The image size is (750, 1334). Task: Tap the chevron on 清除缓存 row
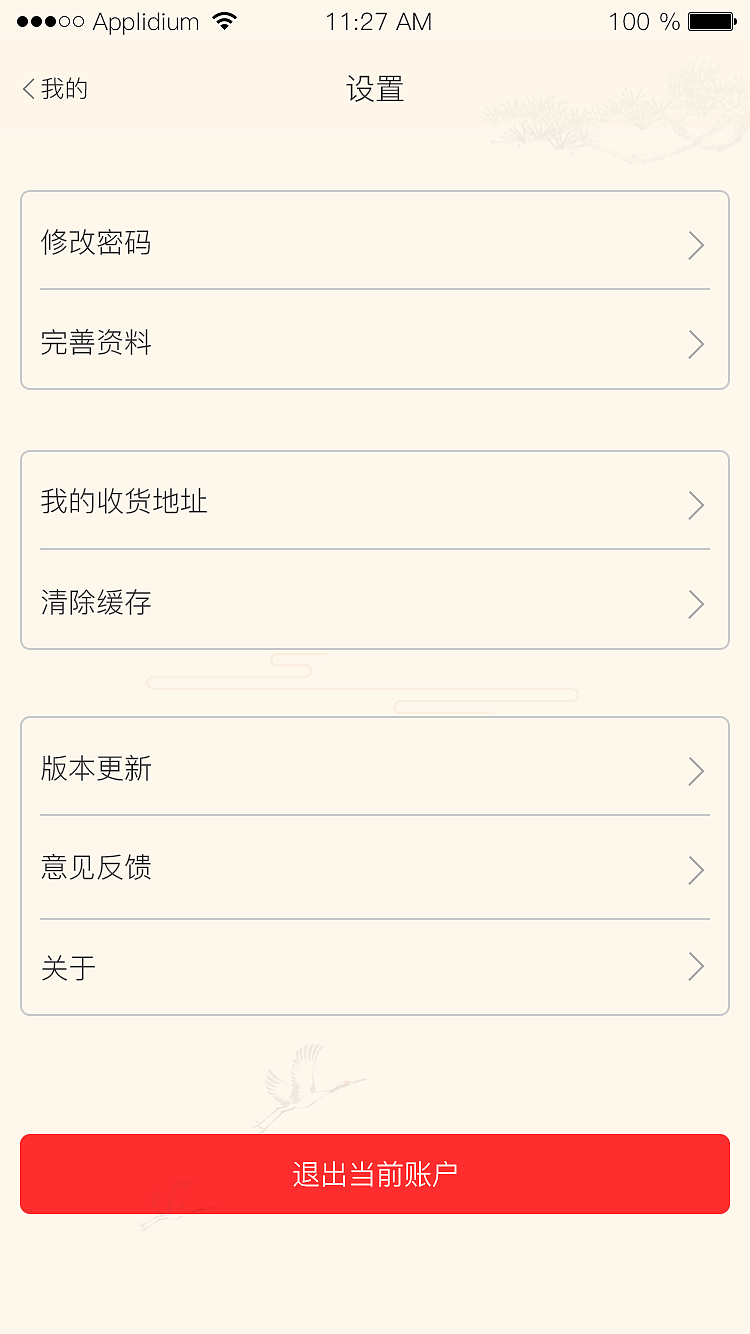(695, 603)
